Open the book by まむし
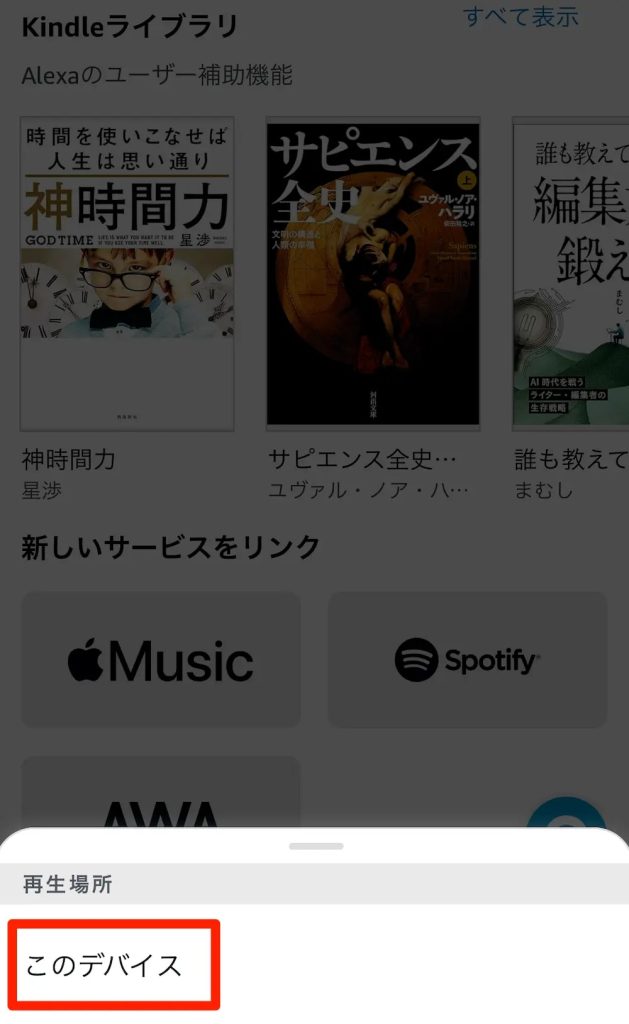The width and height of the screenshot is (629, 1024). (570, 274)
